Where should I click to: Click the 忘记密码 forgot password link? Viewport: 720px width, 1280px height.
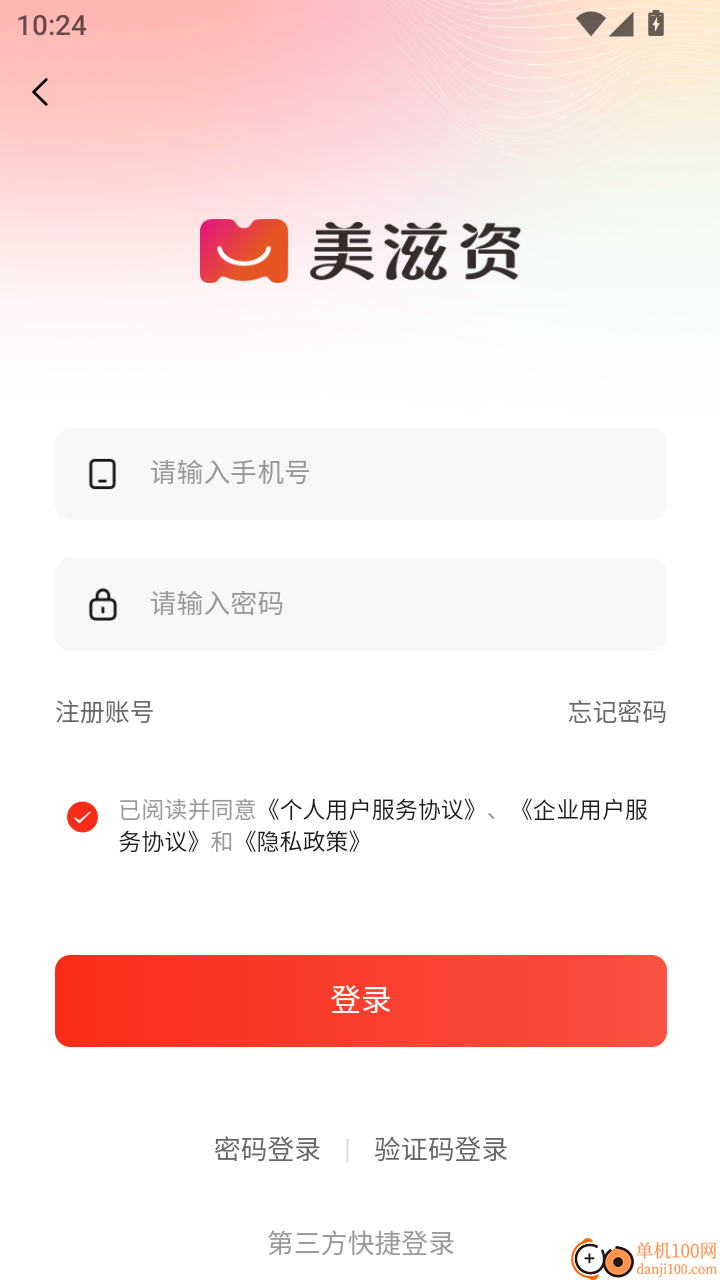(616, 712)
